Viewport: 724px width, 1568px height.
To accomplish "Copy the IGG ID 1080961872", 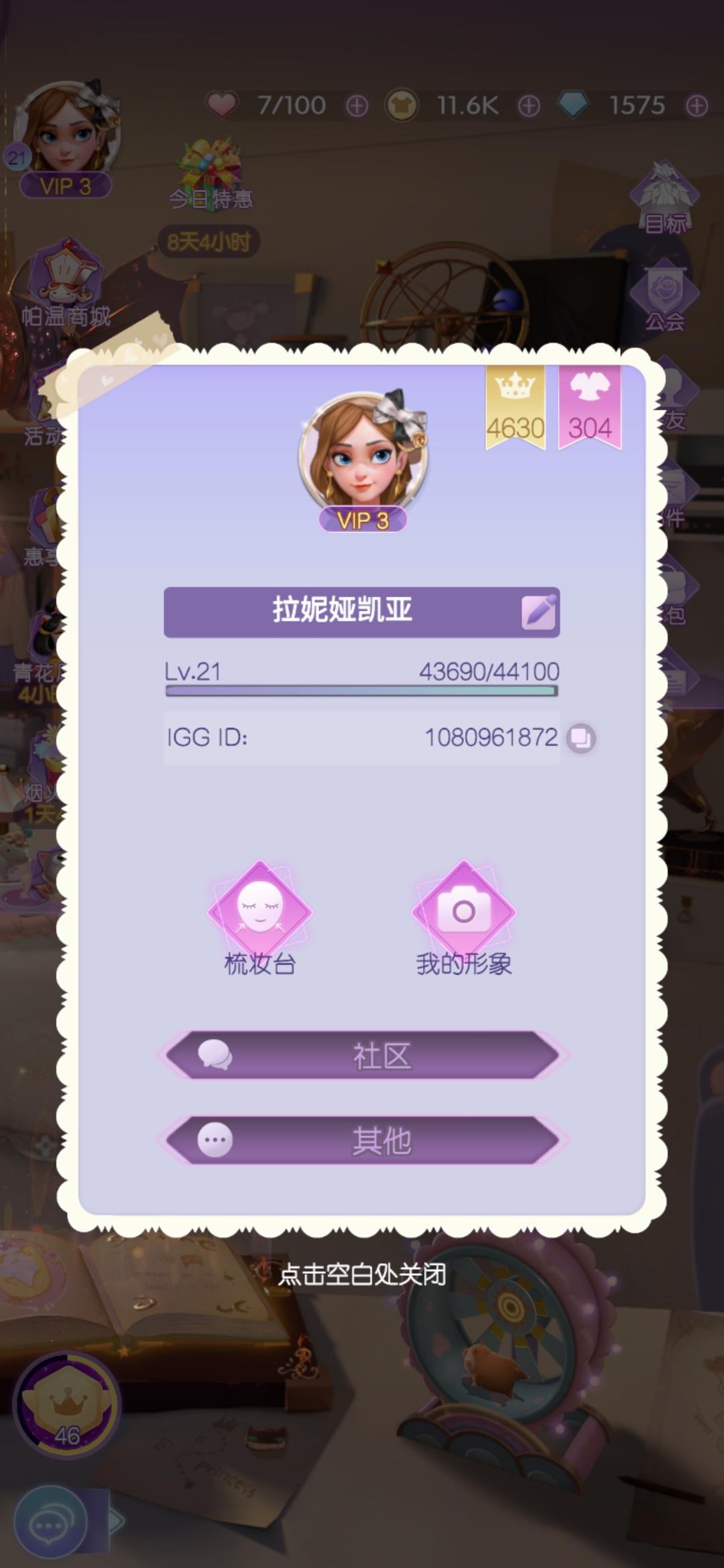I will point(581,739).
